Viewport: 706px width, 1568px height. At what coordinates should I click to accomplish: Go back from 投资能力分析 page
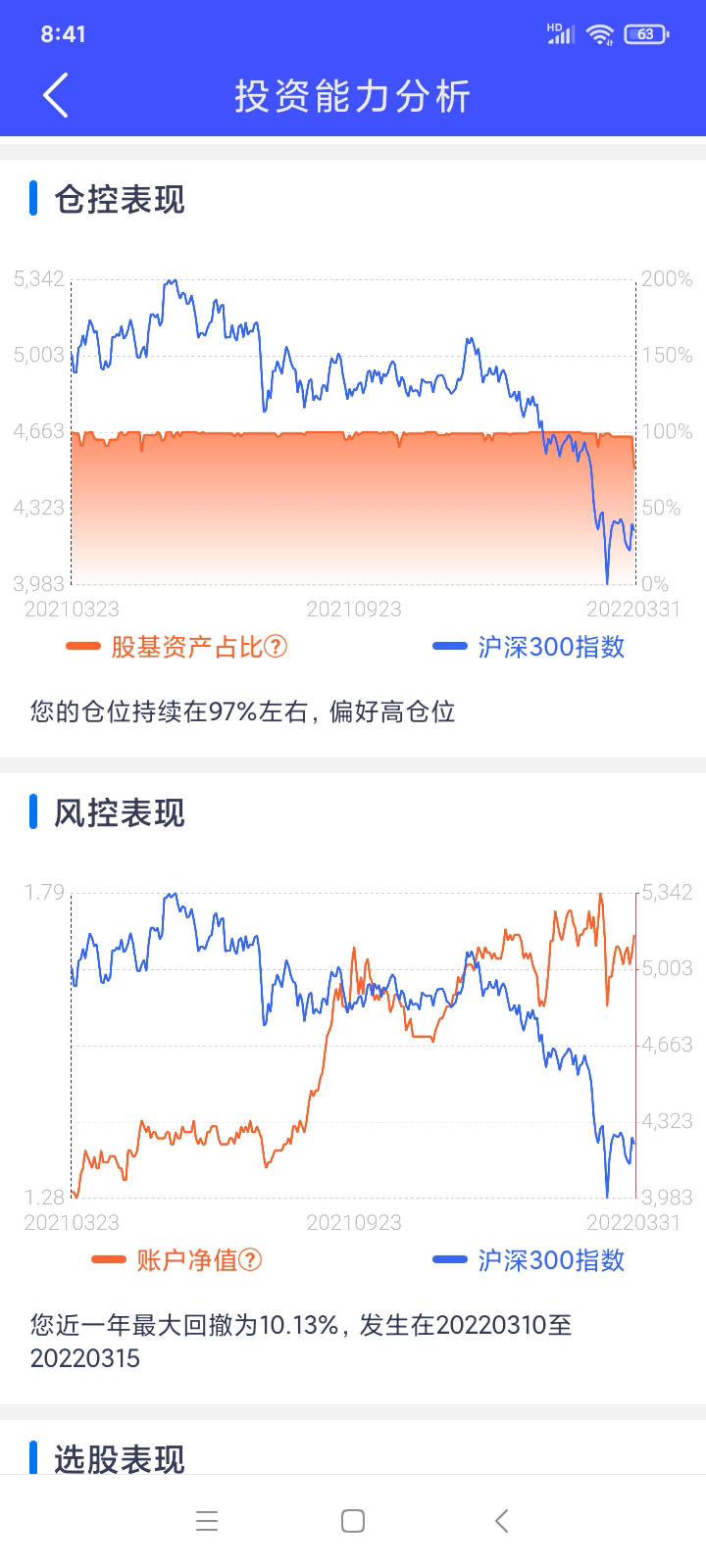56,96
